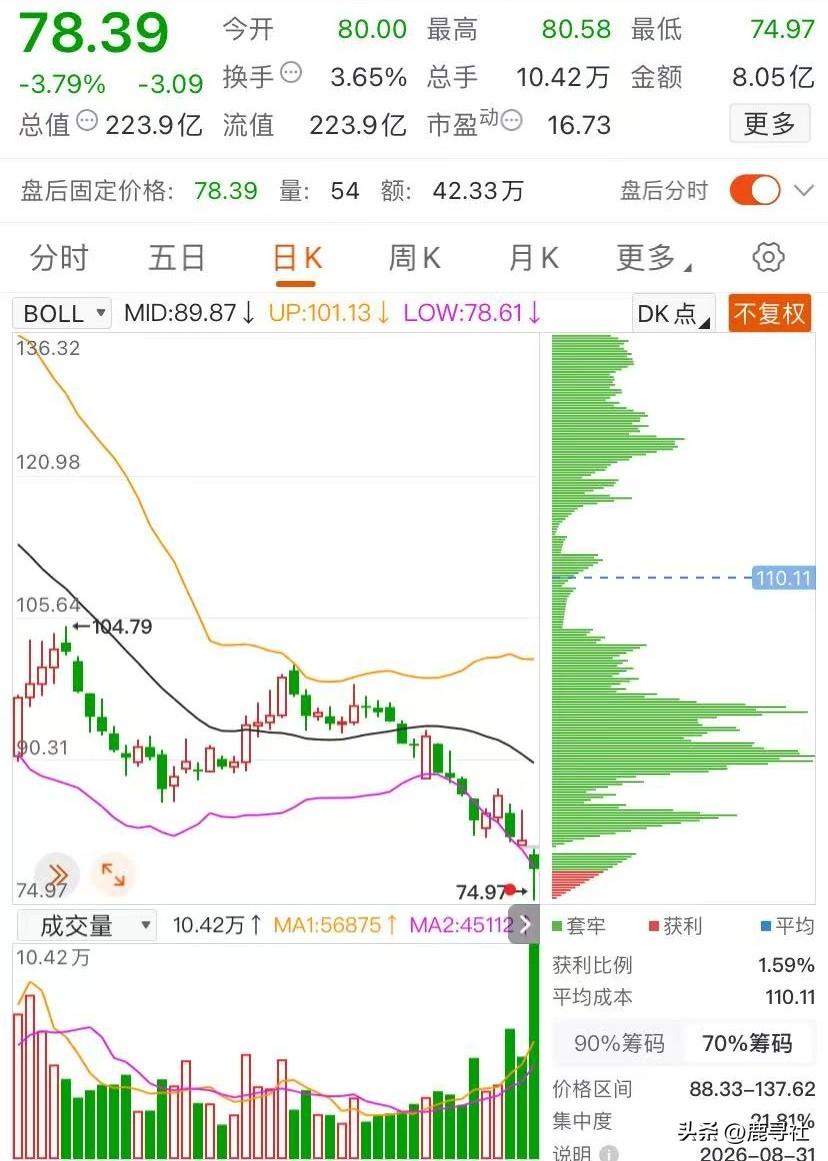The width and height of the screenshot is (828, 1161).
Task: Select the 70%筹码 option
Action: 747,1043
